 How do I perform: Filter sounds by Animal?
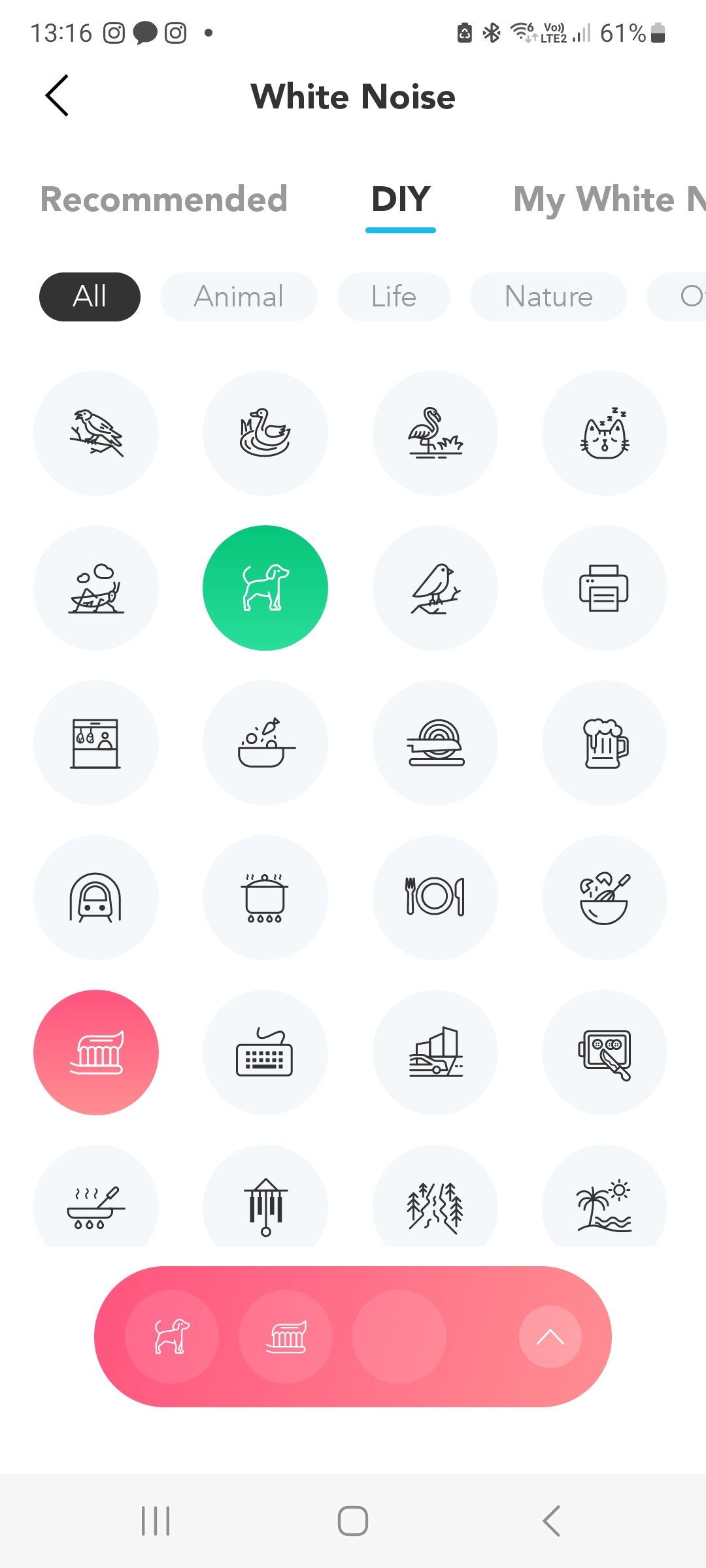point(239,297)
